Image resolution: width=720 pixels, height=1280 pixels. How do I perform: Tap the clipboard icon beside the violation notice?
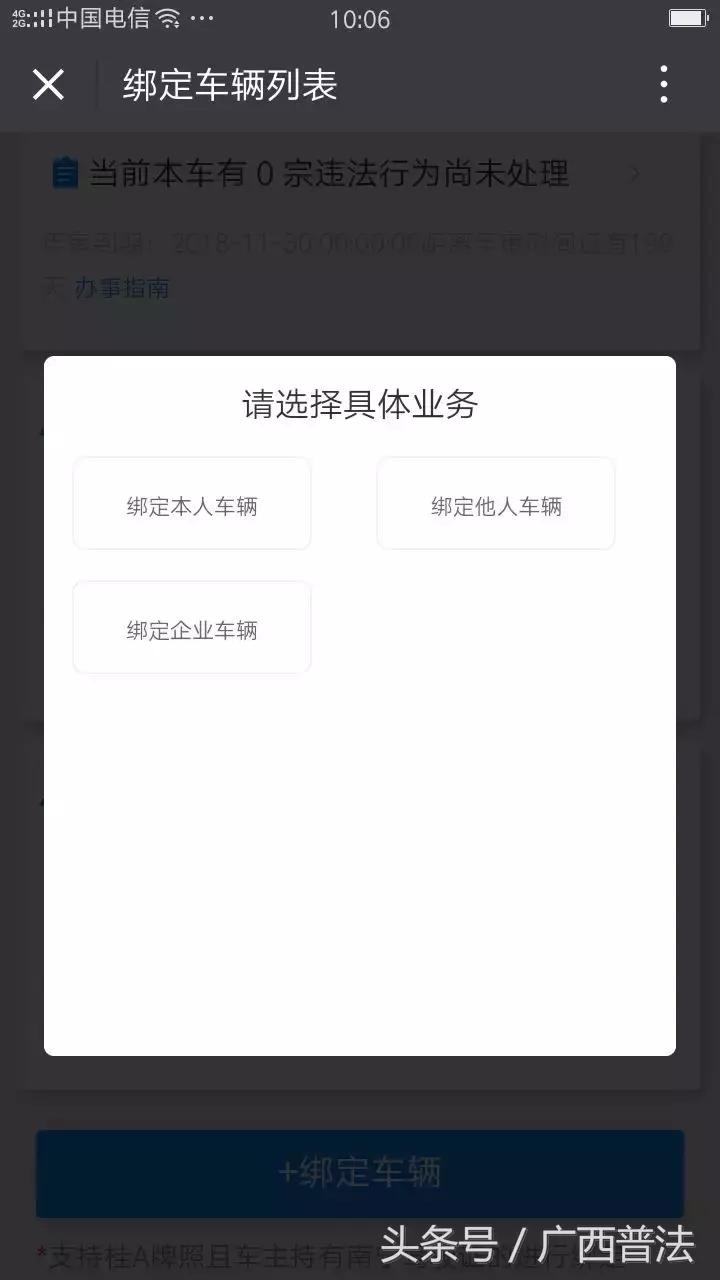63,174
